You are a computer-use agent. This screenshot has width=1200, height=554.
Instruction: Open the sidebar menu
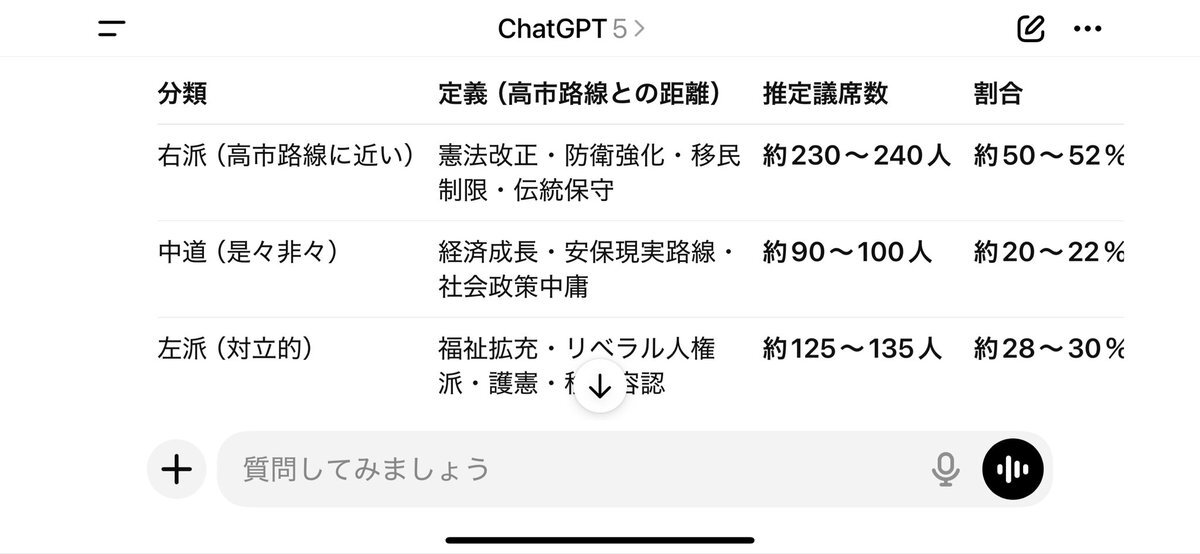(112, 29)
